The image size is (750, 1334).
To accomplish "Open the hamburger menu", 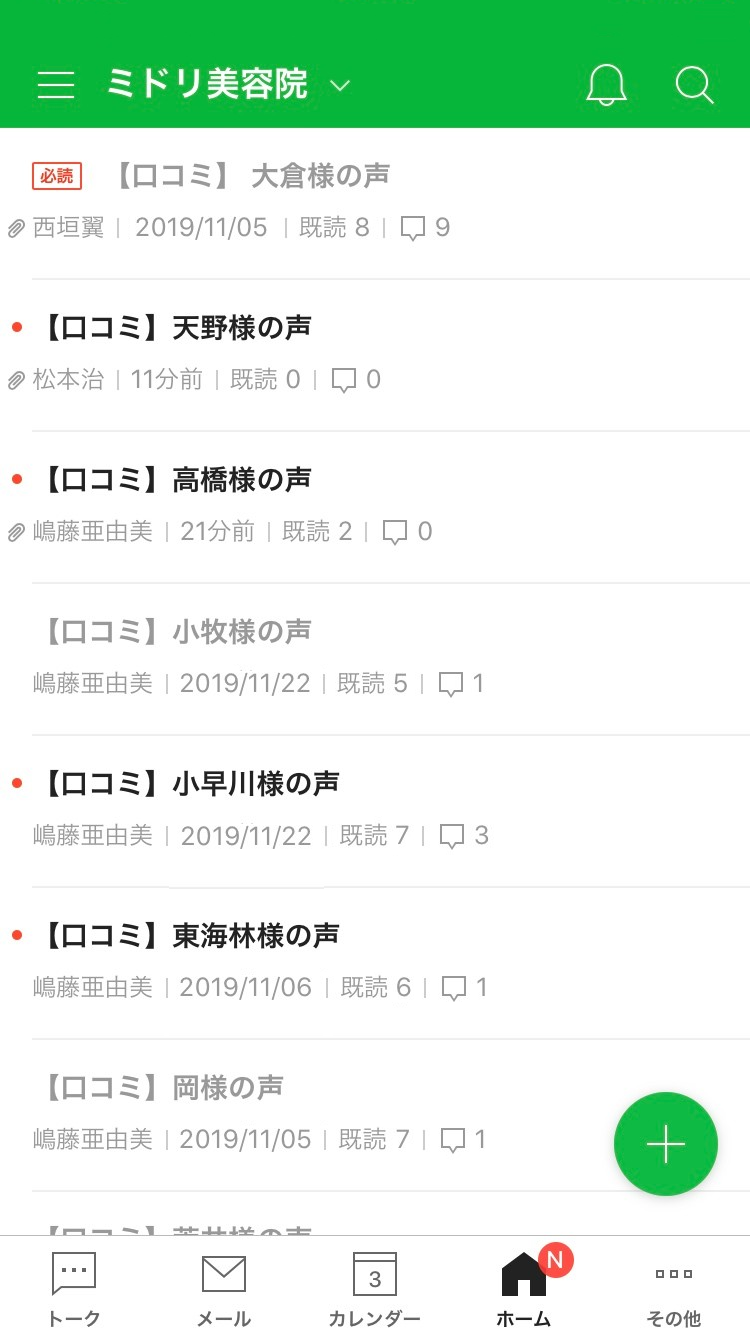I will [56, 85].
